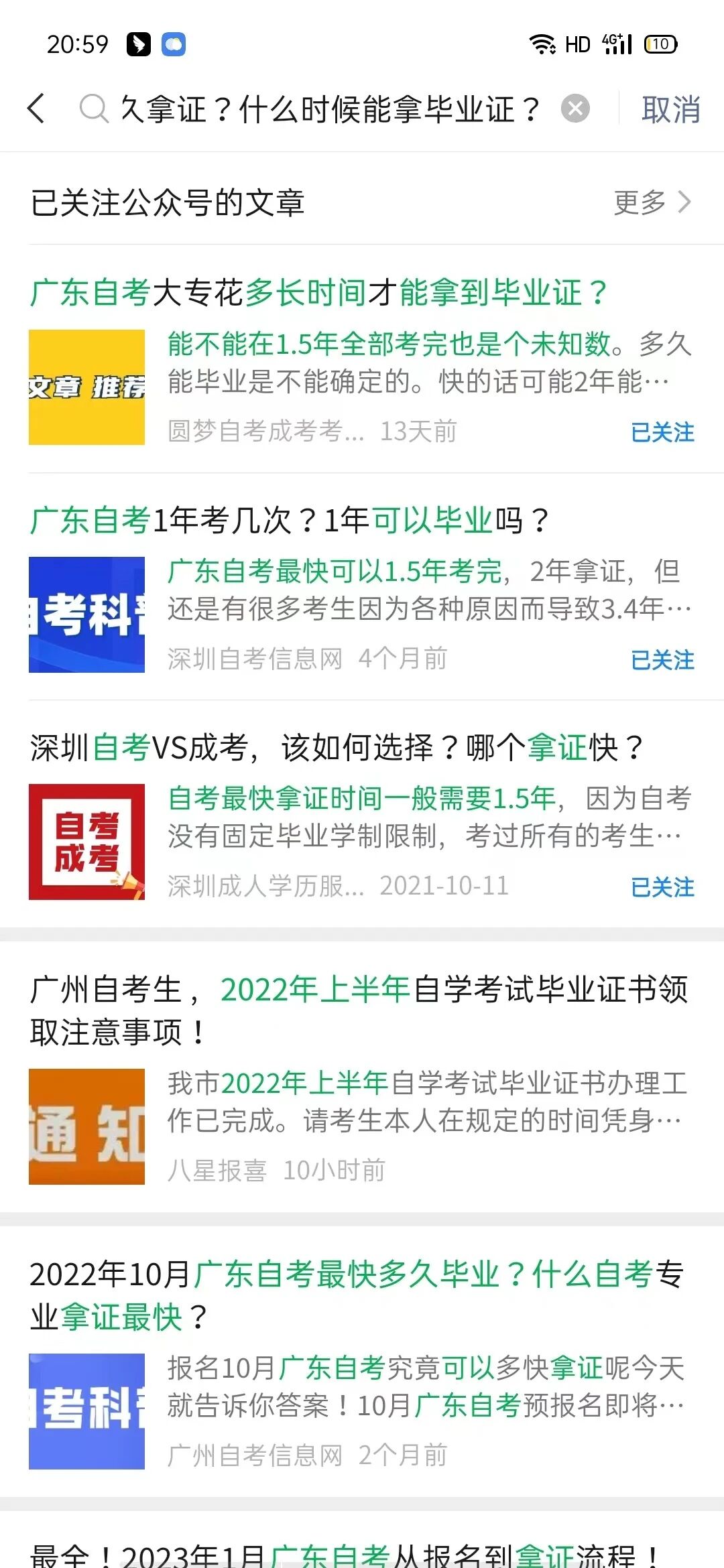The image size is (724, 1568).
Task: Go back using the top-left arrow
Action: (38, 109)
